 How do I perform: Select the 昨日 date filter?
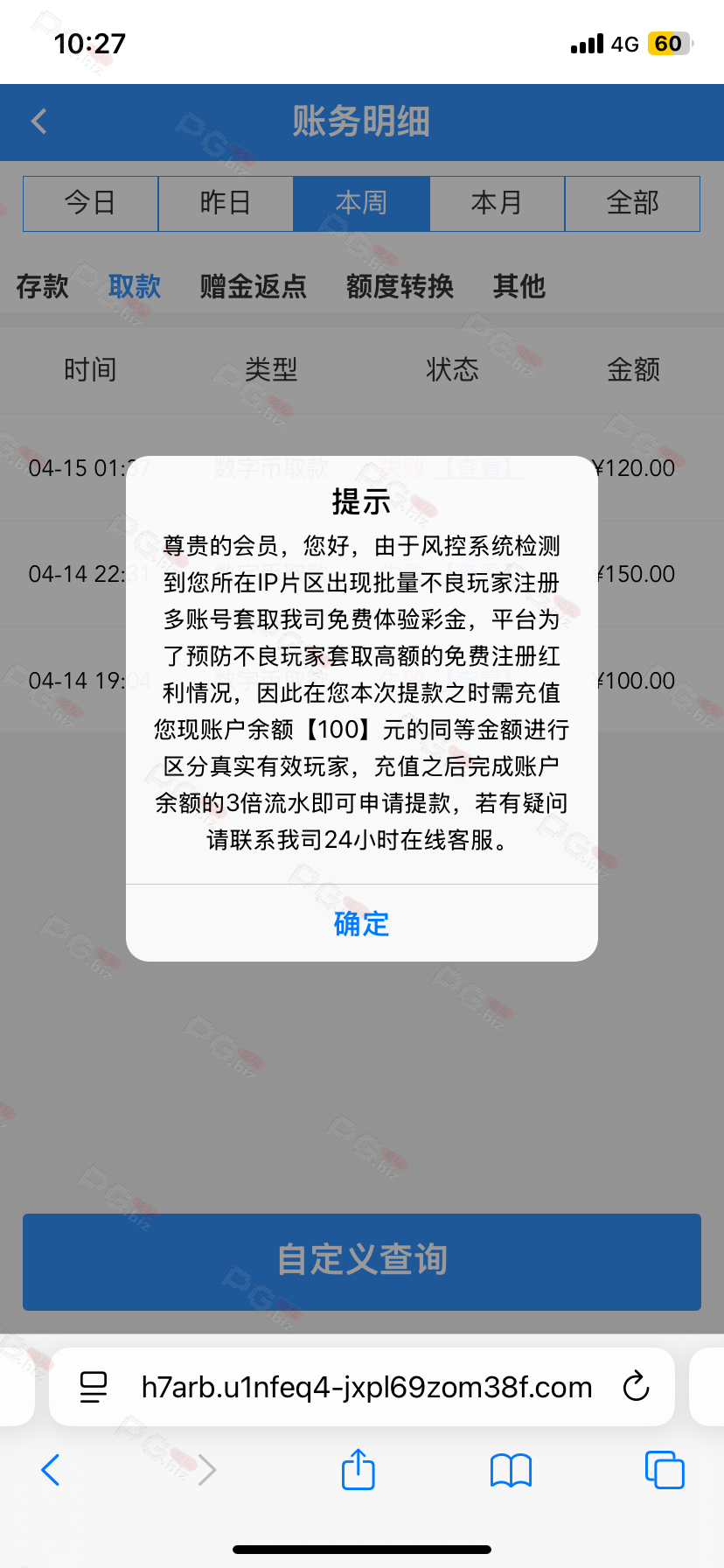226,203
